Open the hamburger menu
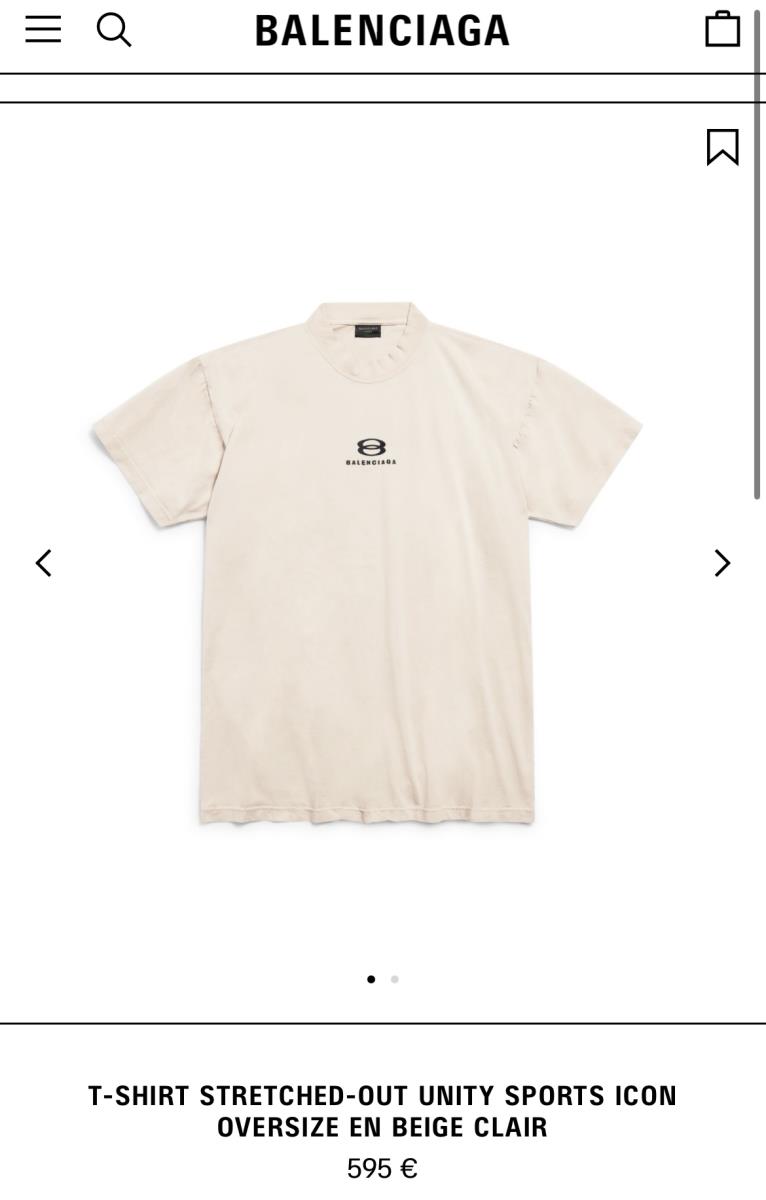The height and width of the screenshot is (1200, 766). 43,30
